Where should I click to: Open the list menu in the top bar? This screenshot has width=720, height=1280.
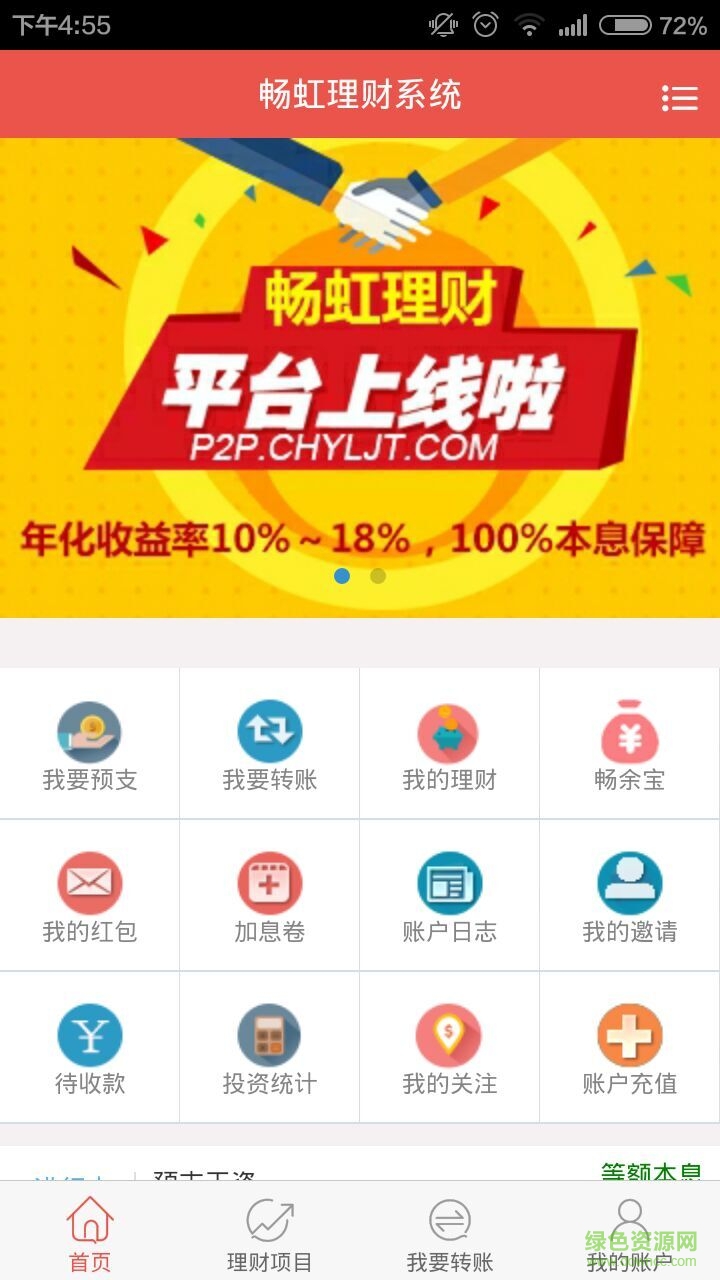679,97
